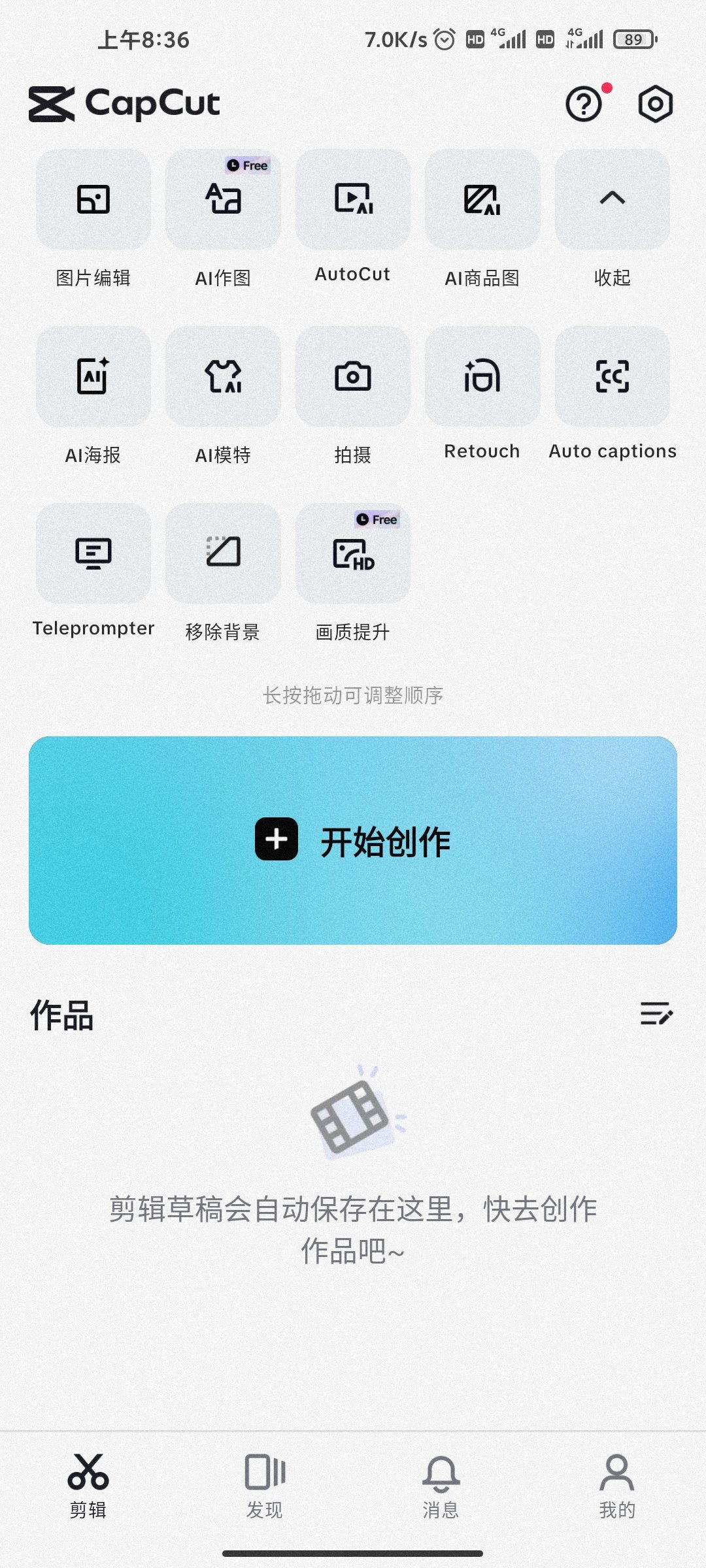The width and height of the screenshot is (706, 1568).
Task: Open 移除背景 background remover
Action: (223, 554)
